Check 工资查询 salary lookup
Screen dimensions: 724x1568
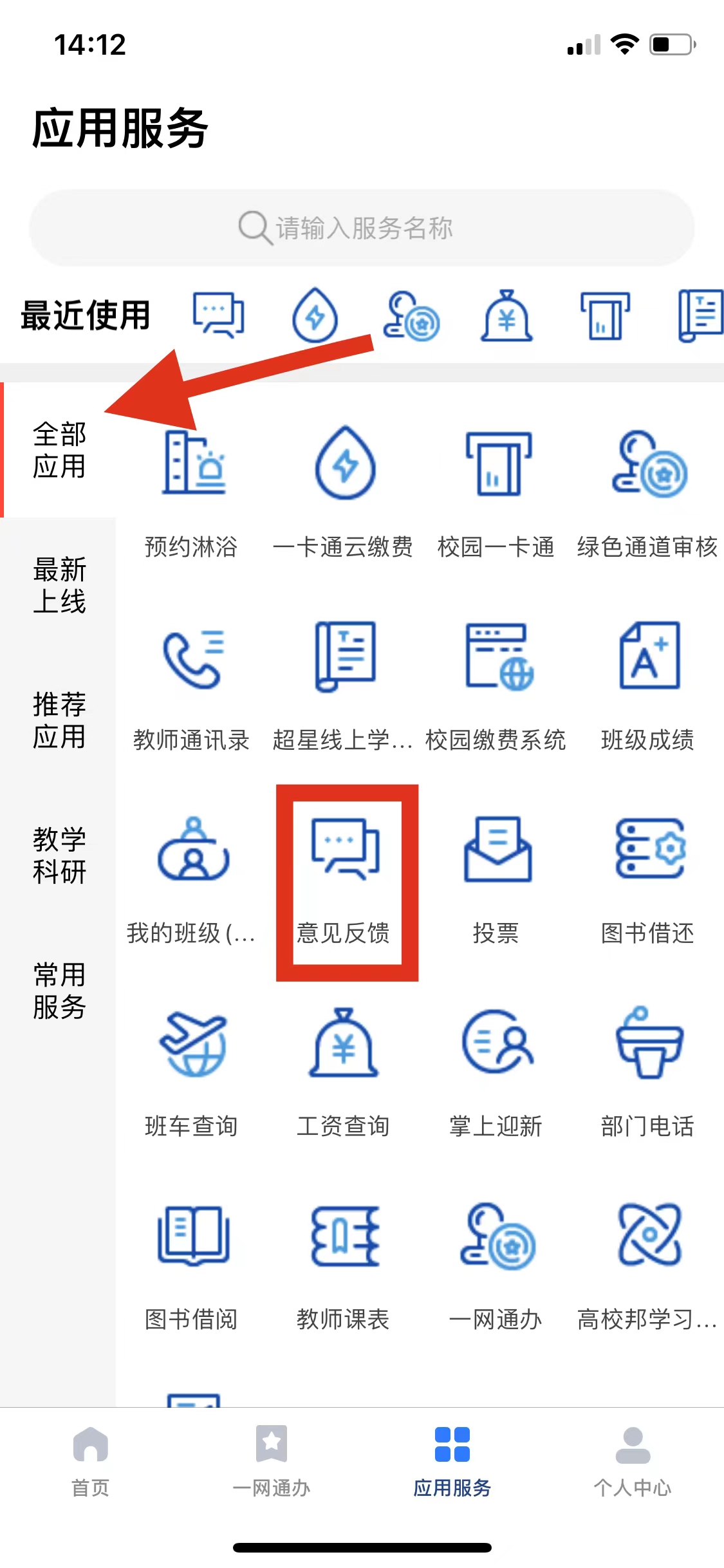point(344,1069)
